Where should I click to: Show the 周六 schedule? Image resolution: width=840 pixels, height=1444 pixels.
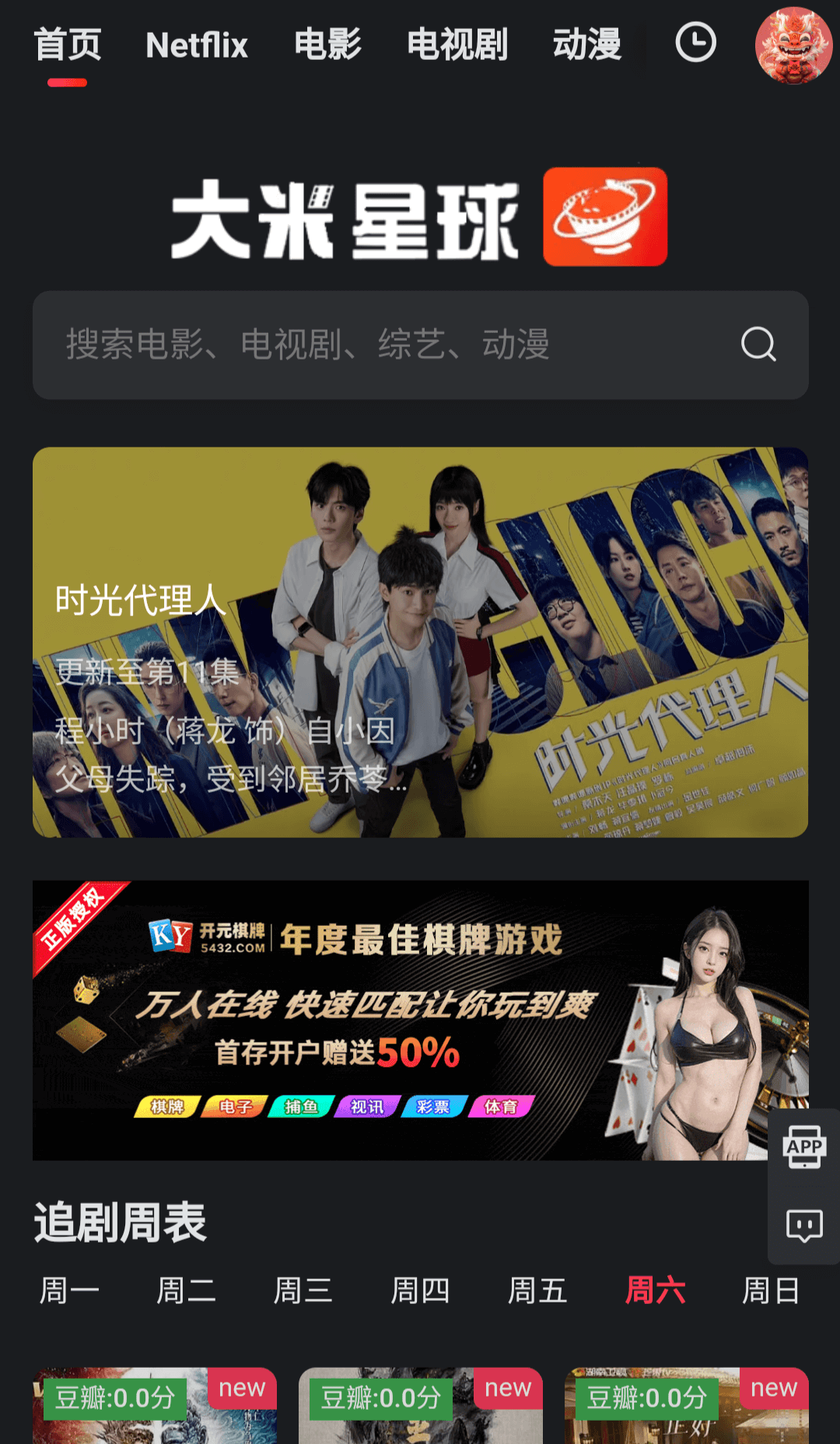(655, 1291)
